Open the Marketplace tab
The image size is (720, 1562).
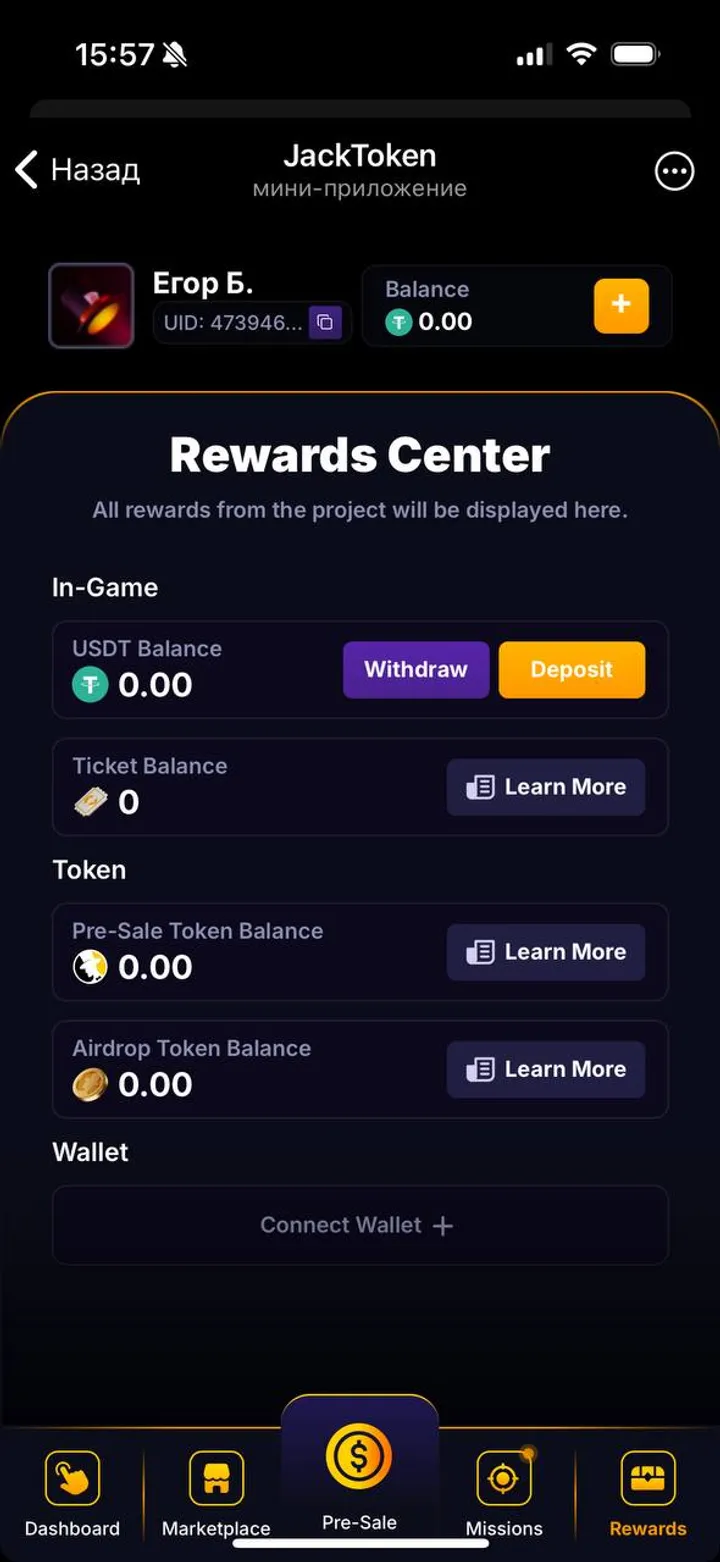(216, 1493)
